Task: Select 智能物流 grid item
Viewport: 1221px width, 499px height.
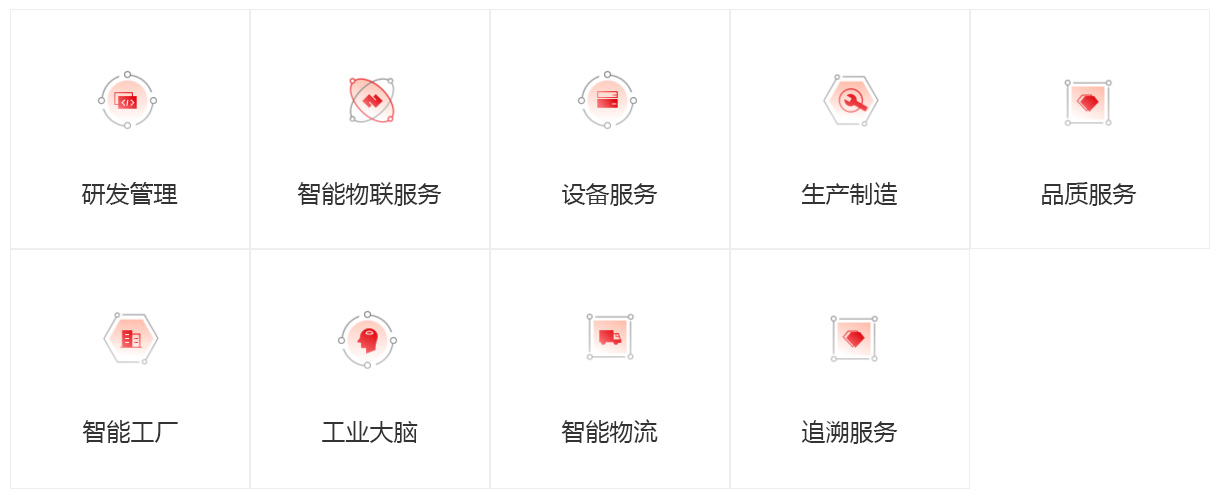Action: click(x=610, y=369)
